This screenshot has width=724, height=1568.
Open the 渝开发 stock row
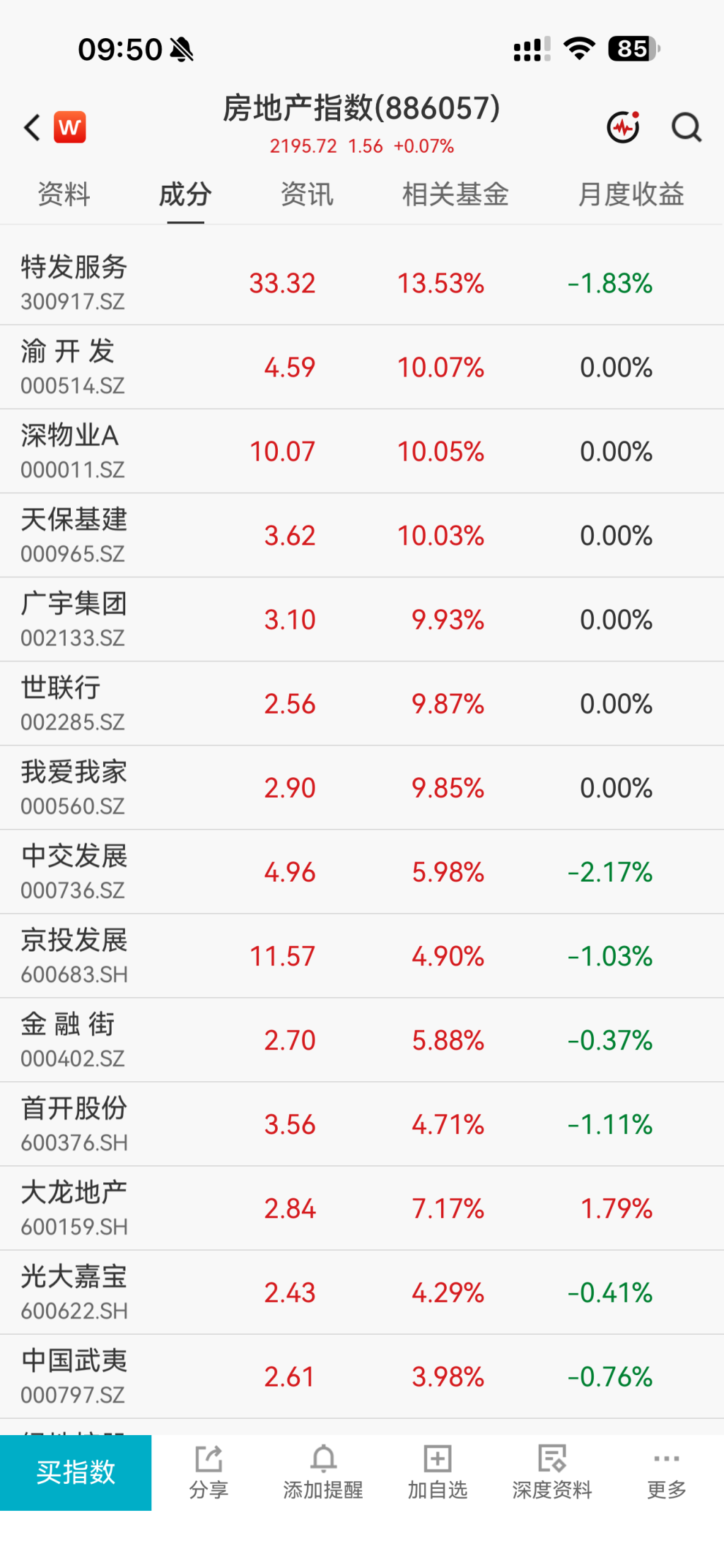coord(362,367)
